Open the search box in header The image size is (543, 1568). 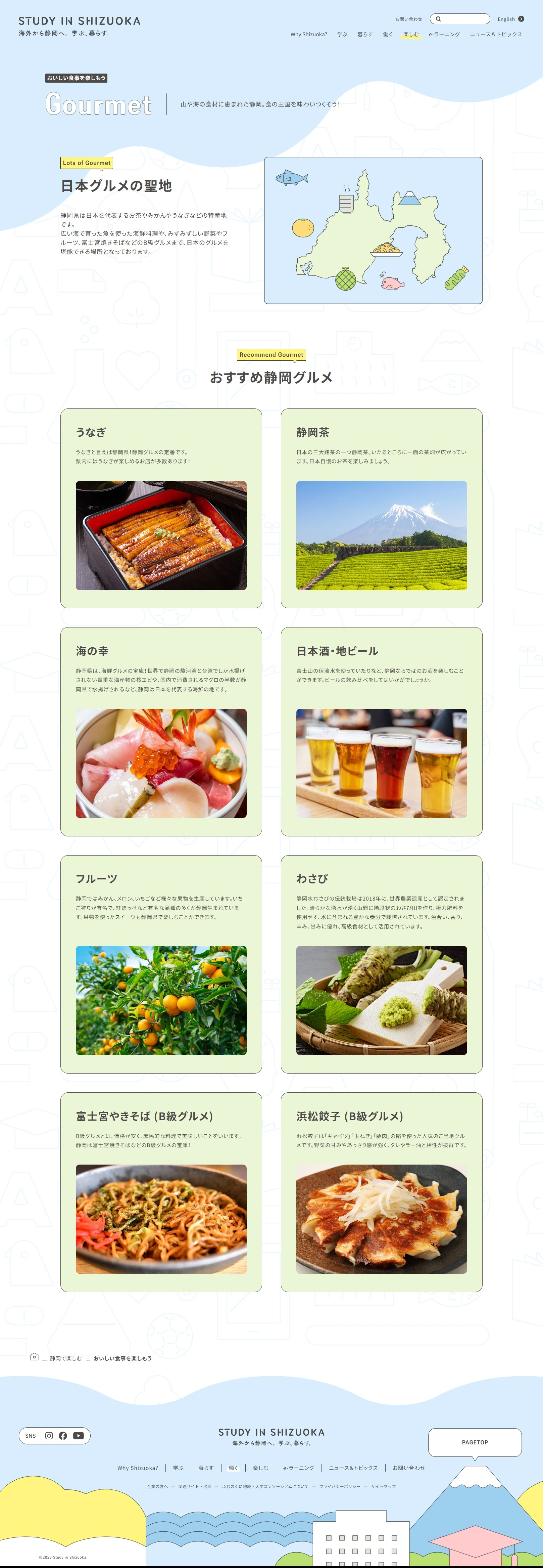pos(460,19)
